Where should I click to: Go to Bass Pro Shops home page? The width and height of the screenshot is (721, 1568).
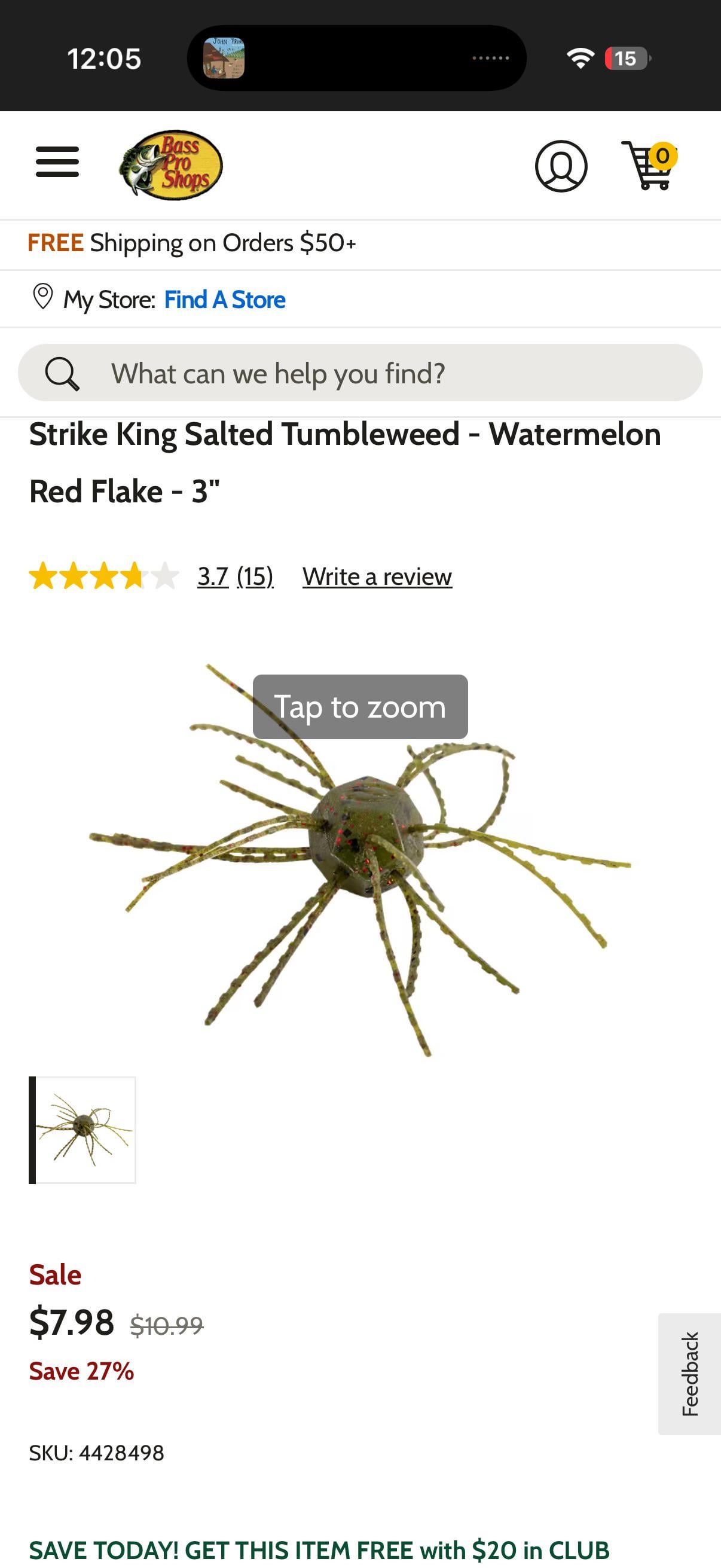(171, 165)
